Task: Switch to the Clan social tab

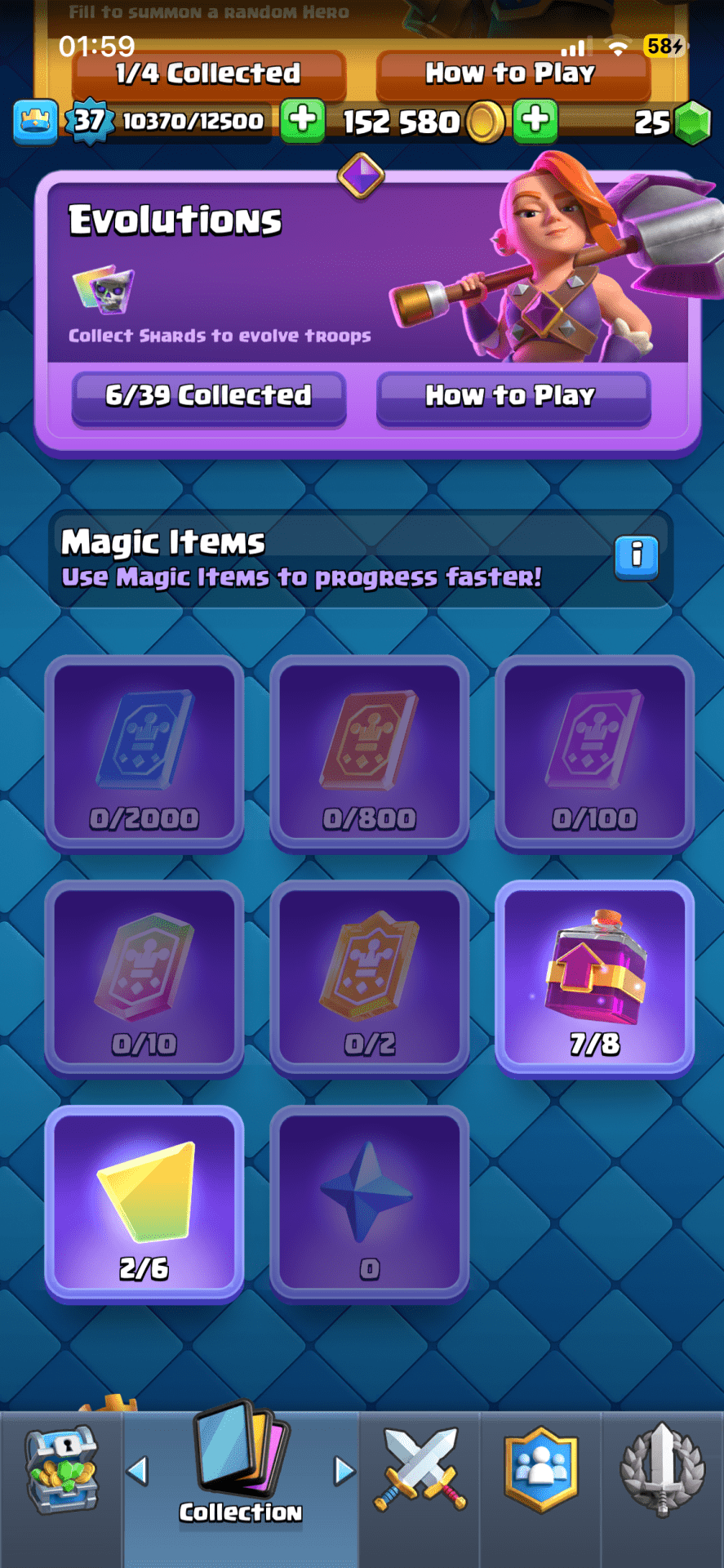Action: click(x=540, y=1470)
